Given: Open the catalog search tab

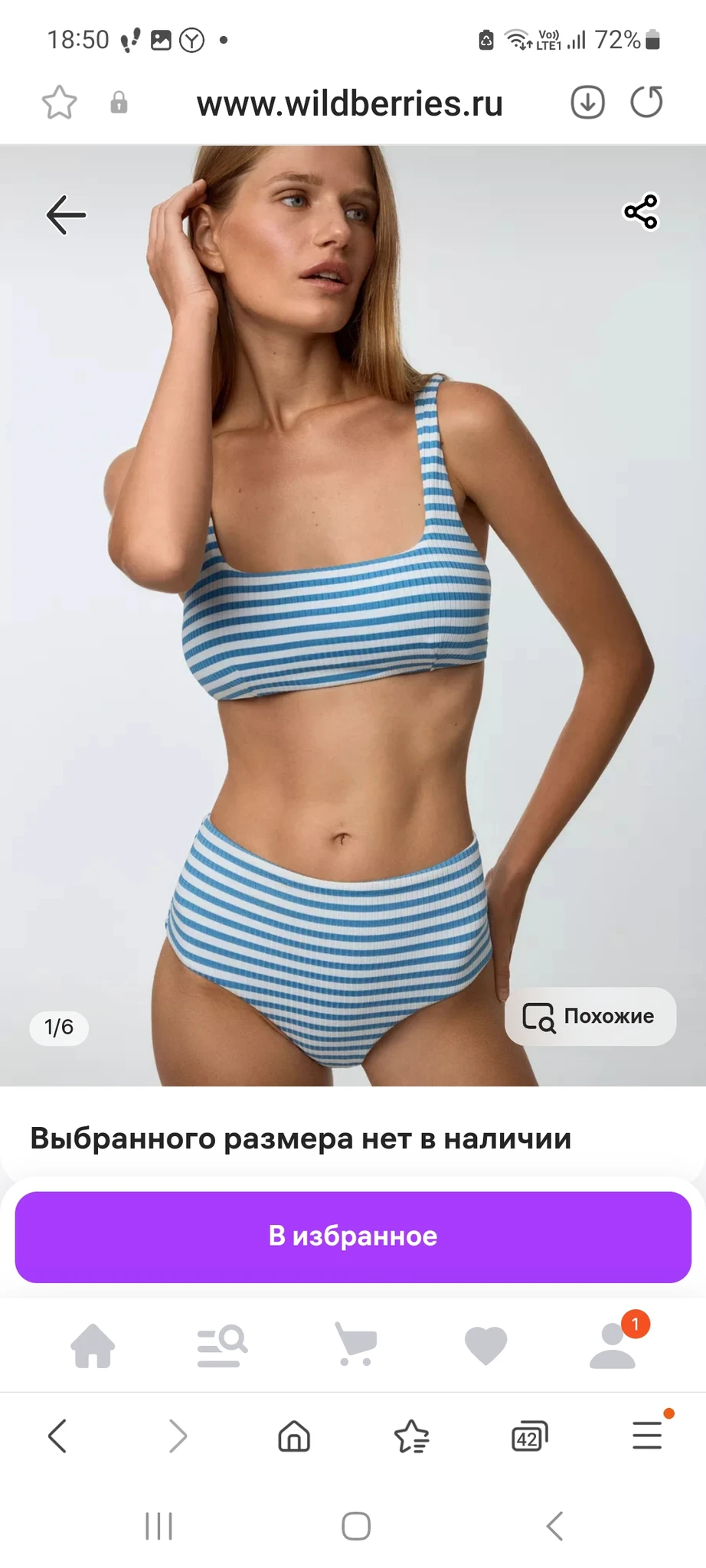Looking at the screenshot, I should 222,1346.
